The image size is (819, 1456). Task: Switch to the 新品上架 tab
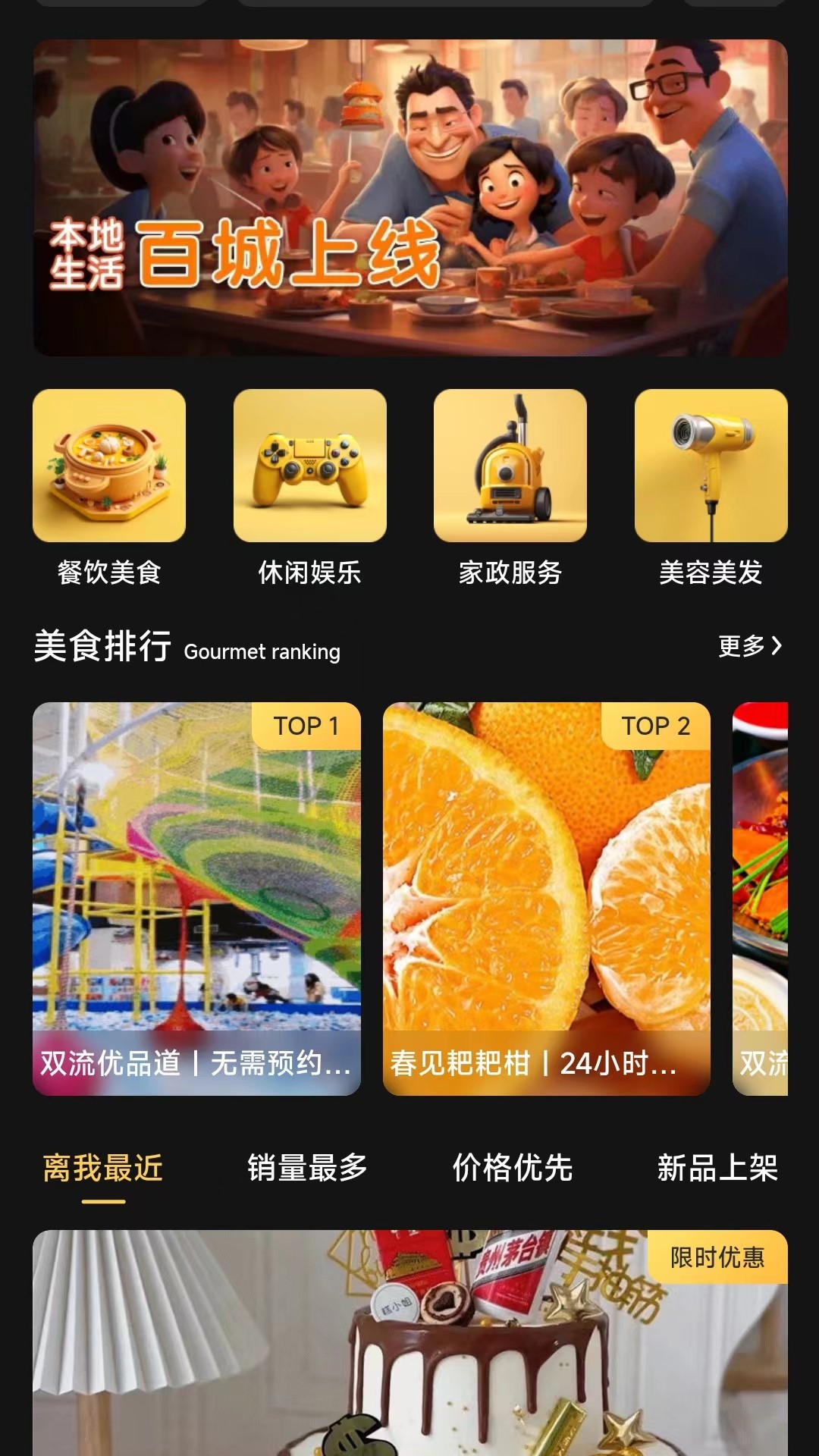pos(717,1169)
